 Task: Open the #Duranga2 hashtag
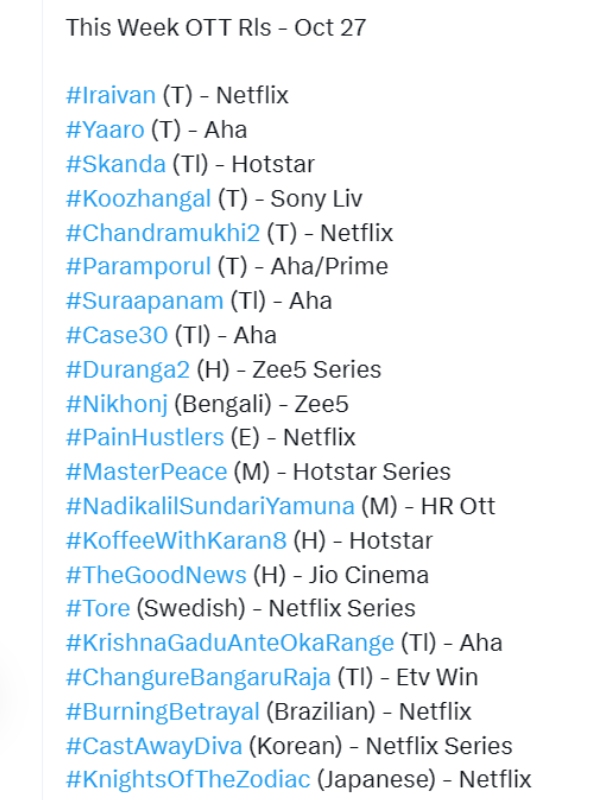point(127,369)
